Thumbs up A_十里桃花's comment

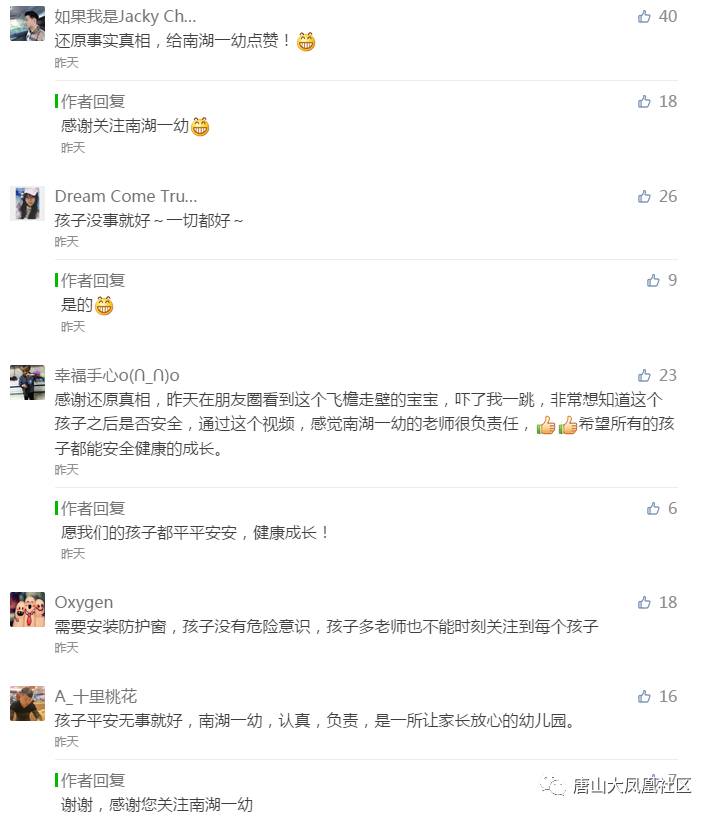tap(644, 697)
